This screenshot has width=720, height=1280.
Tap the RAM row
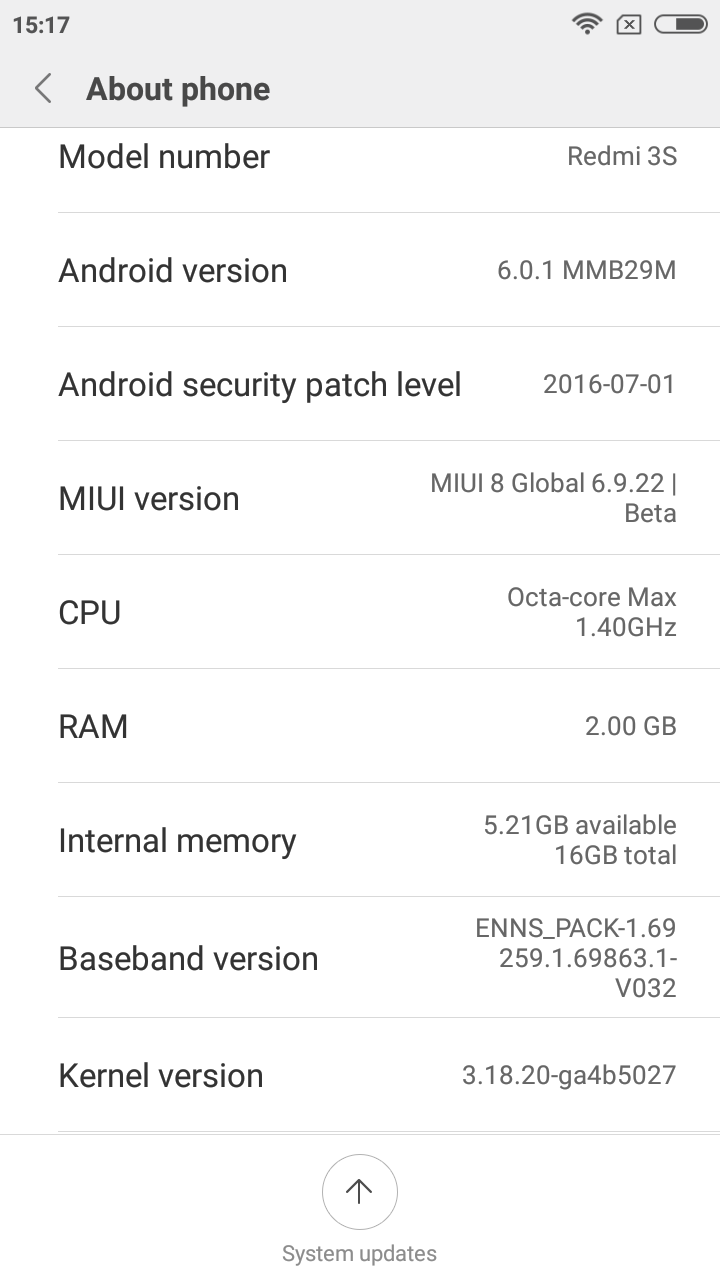pos(360,726)
